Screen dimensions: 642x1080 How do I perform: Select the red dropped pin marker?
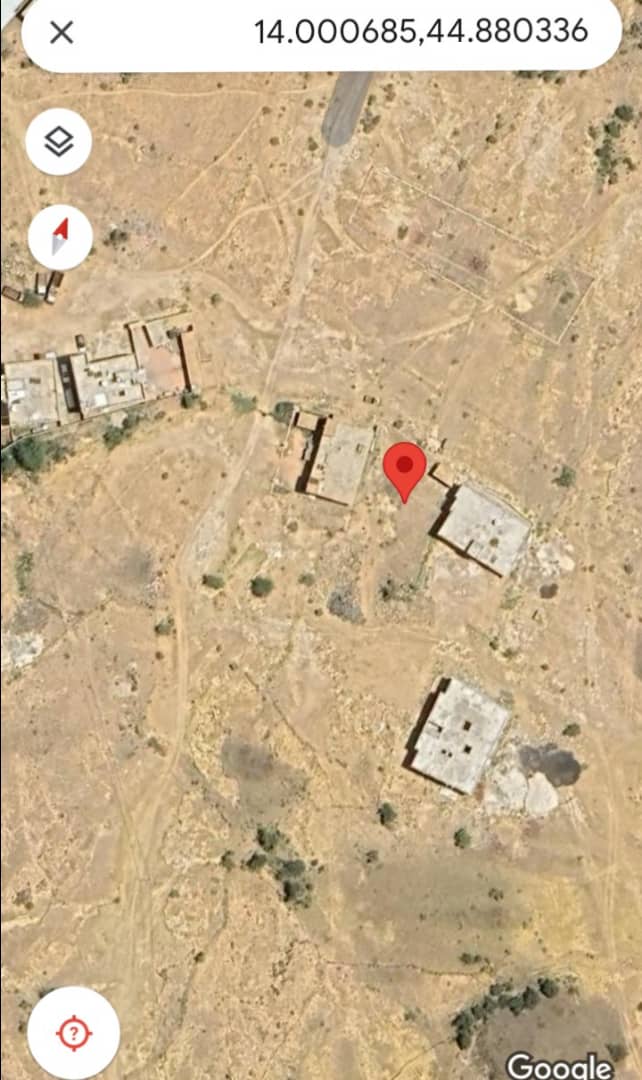point(404,472)
